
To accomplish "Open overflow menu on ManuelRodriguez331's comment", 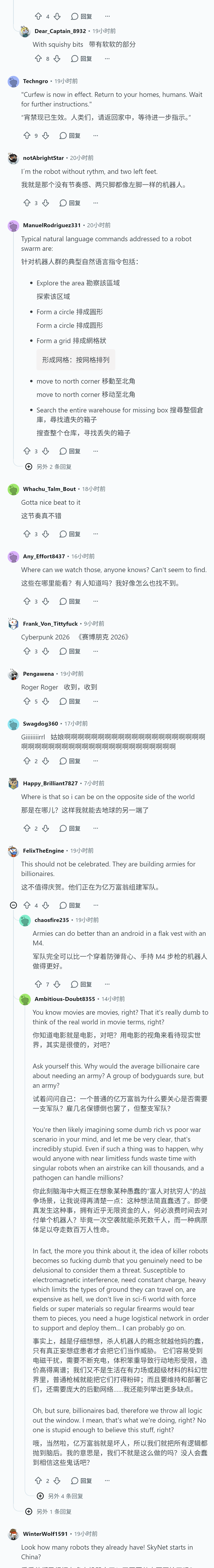I will (x=95, y=451).
